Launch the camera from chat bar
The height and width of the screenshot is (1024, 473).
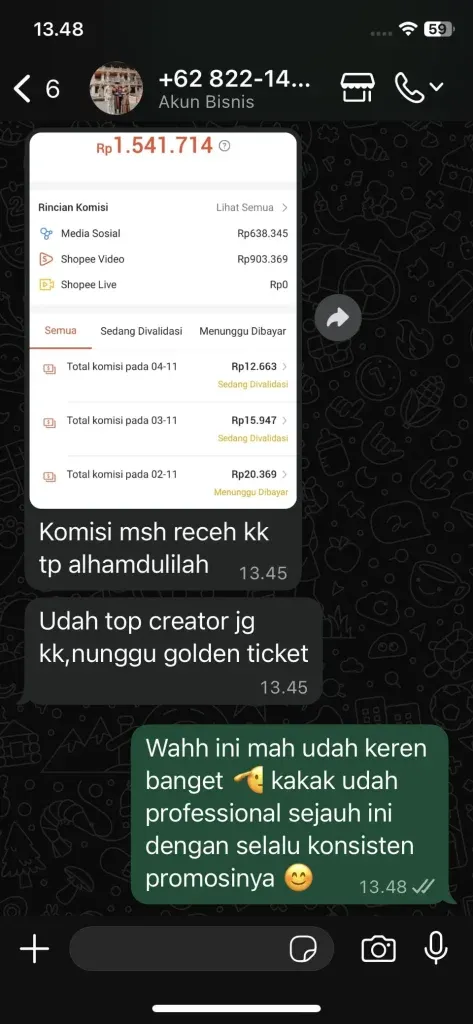click(378, 948)
